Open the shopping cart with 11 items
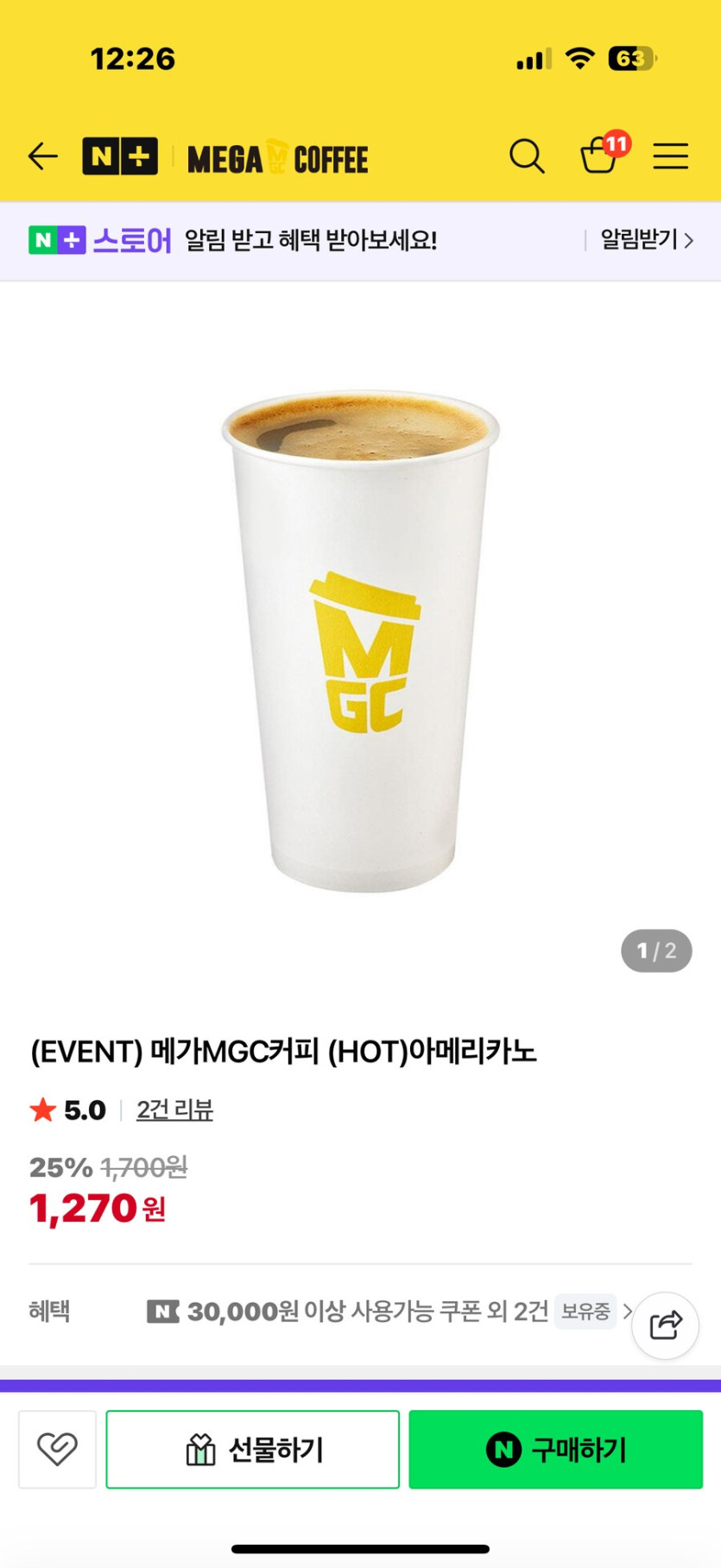The width and height of the screenshot is (721, 1568). (x=599, y=158)
